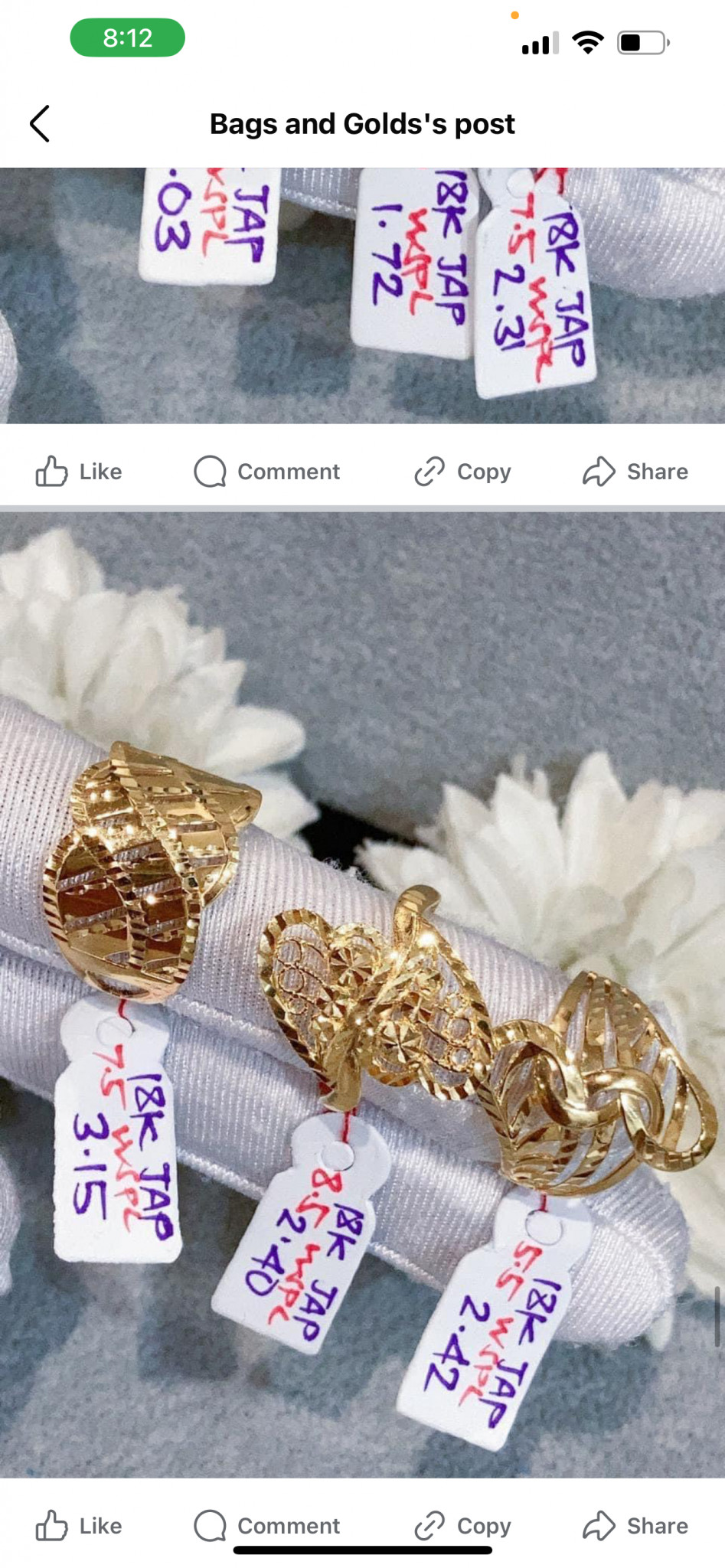
Task: Comment on the photo with the 2.31 tag
Action: [266, 472]
